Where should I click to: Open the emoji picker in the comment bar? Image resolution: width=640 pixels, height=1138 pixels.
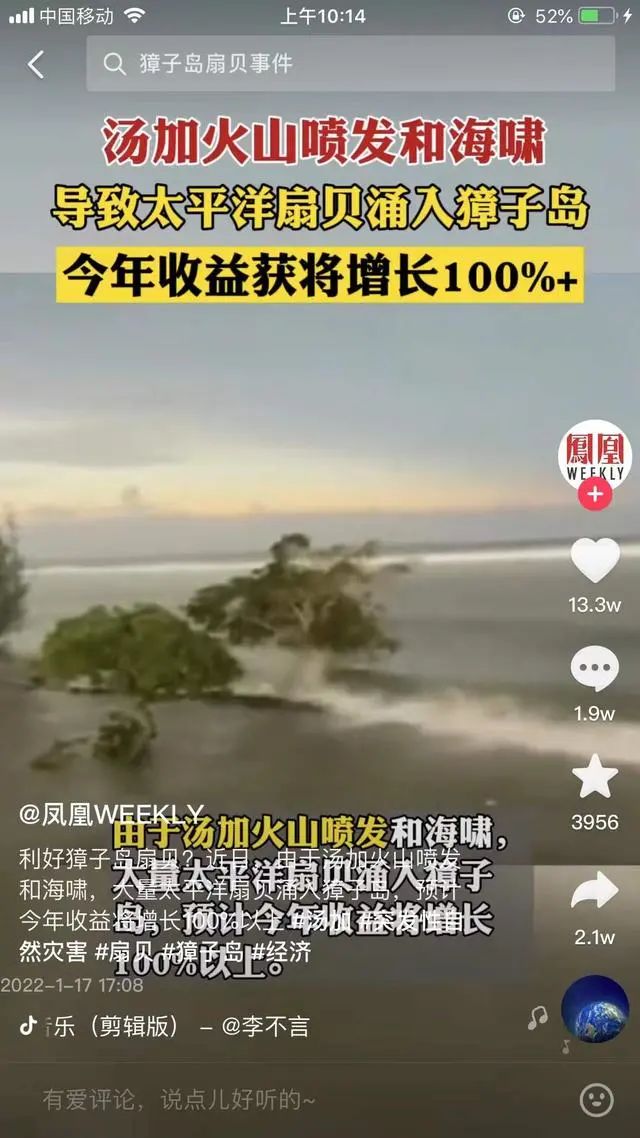tap(596, 1100)
